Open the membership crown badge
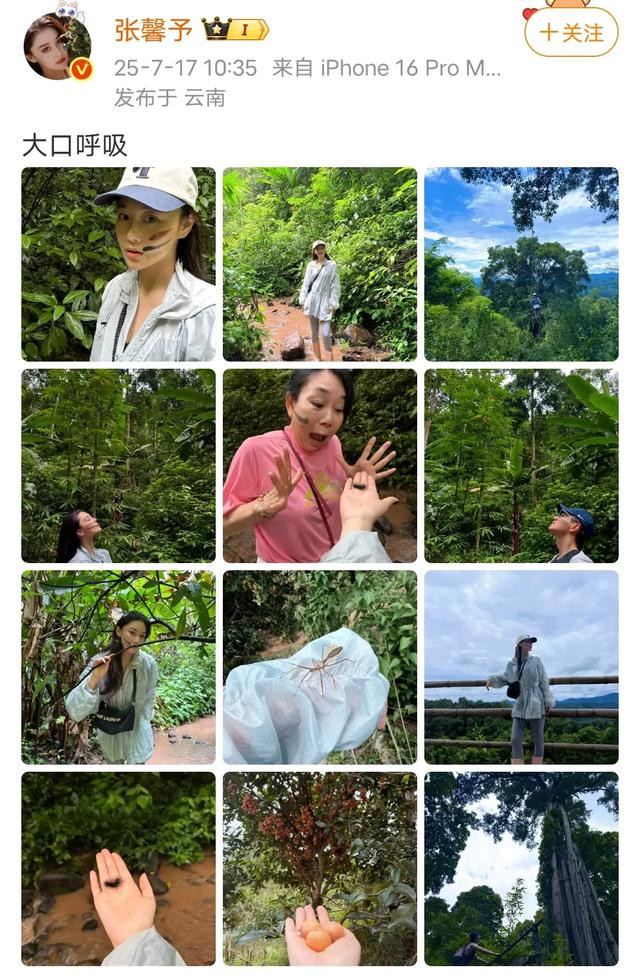 [x=235, y=30]
